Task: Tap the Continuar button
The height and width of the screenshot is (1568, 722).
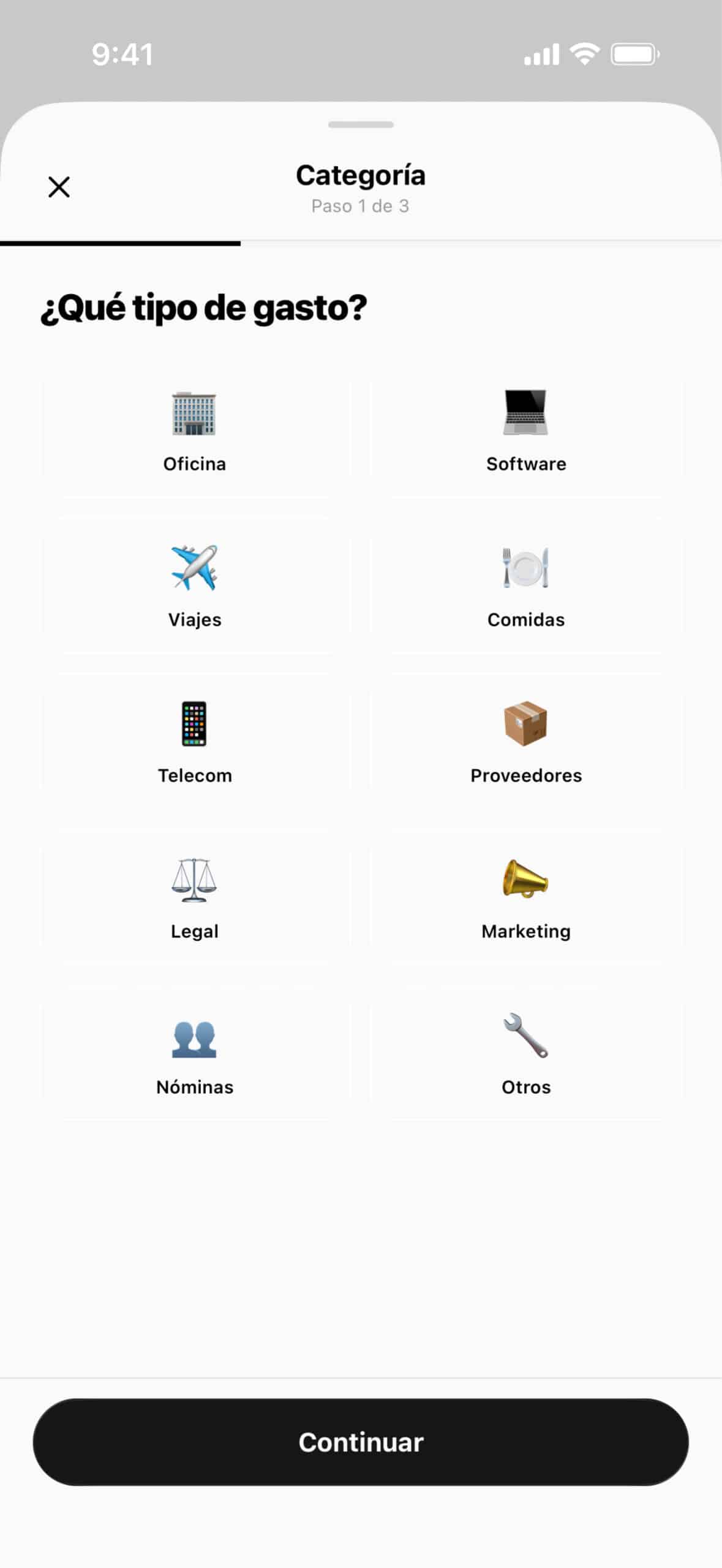Action: tap(361, 1442)
